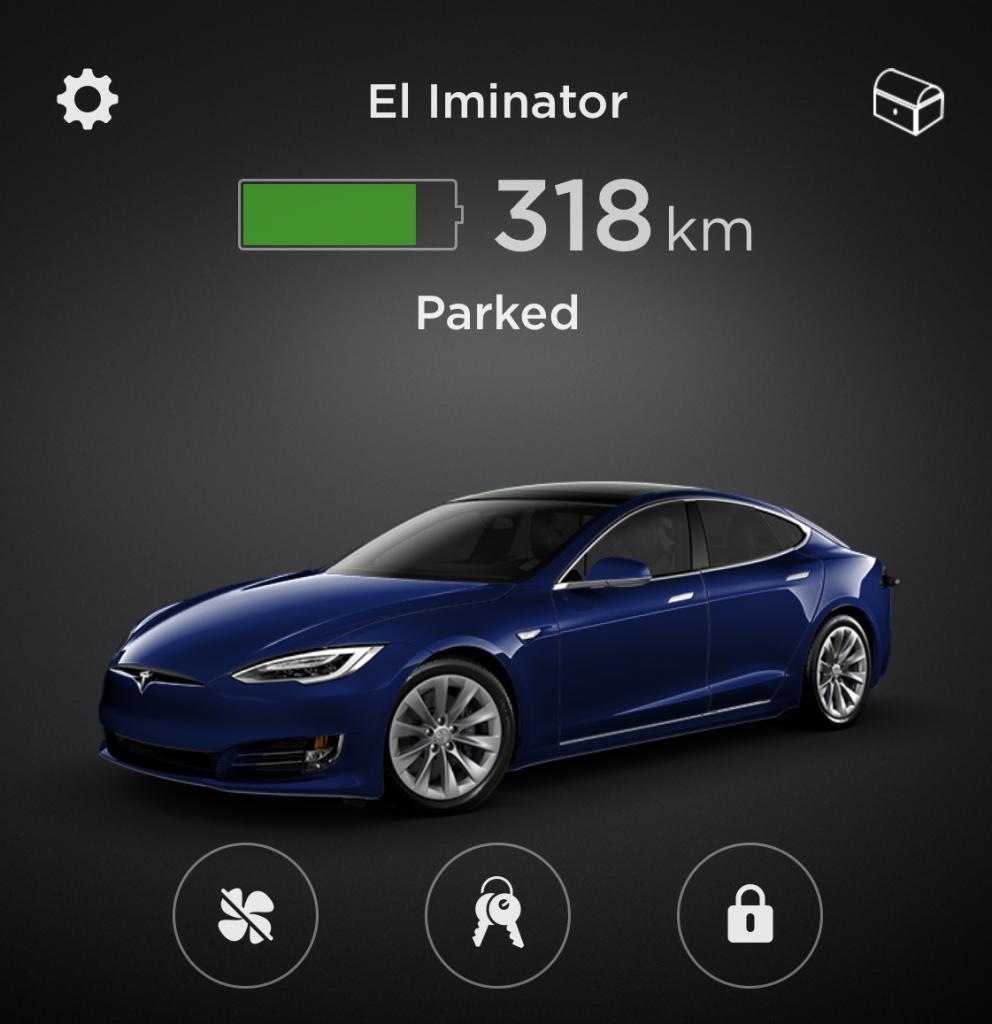Open the treasure chest loot box

coord(908,102)
